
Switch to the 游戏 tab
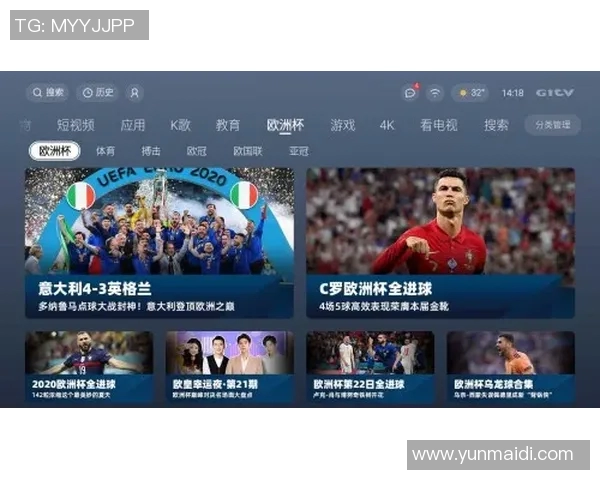pos(342,125)
